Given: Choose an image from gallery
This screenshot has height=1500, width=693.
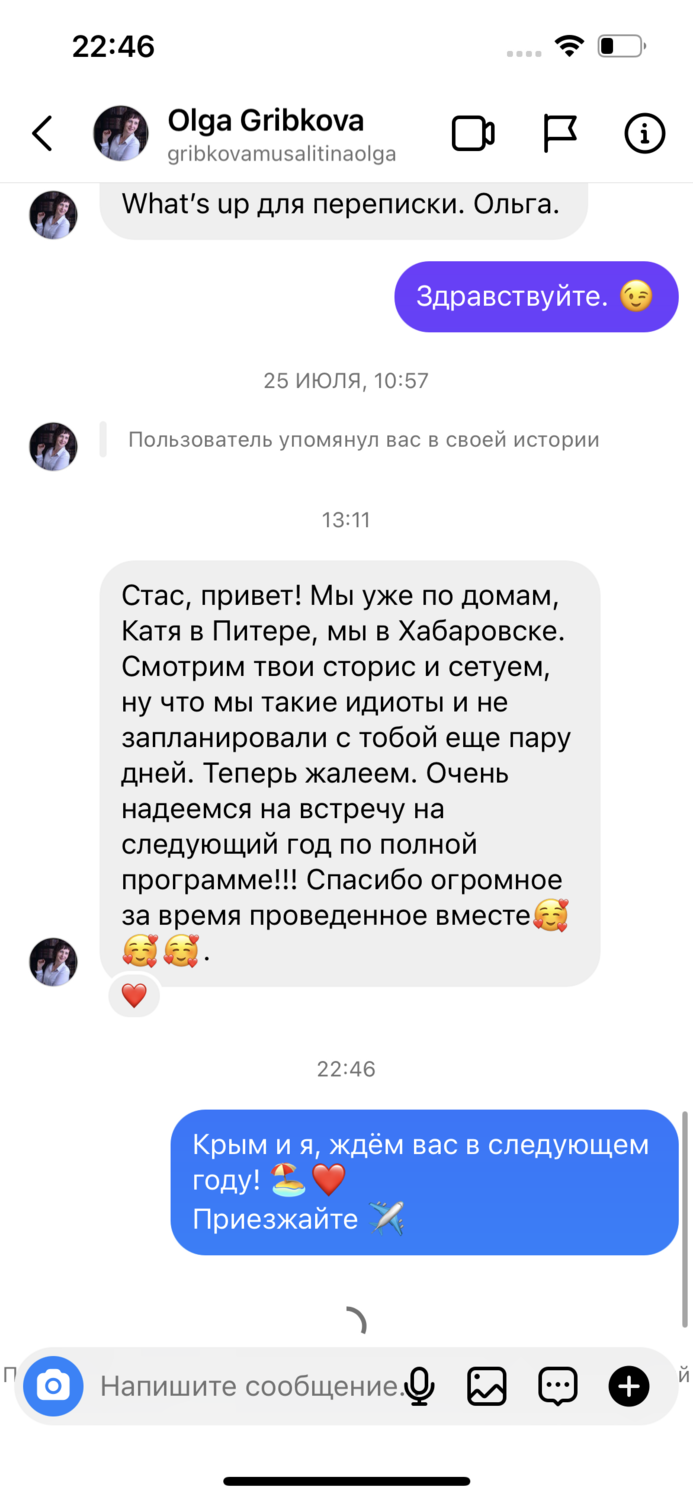Looking at the screenshot, I should click(487, 1386).
